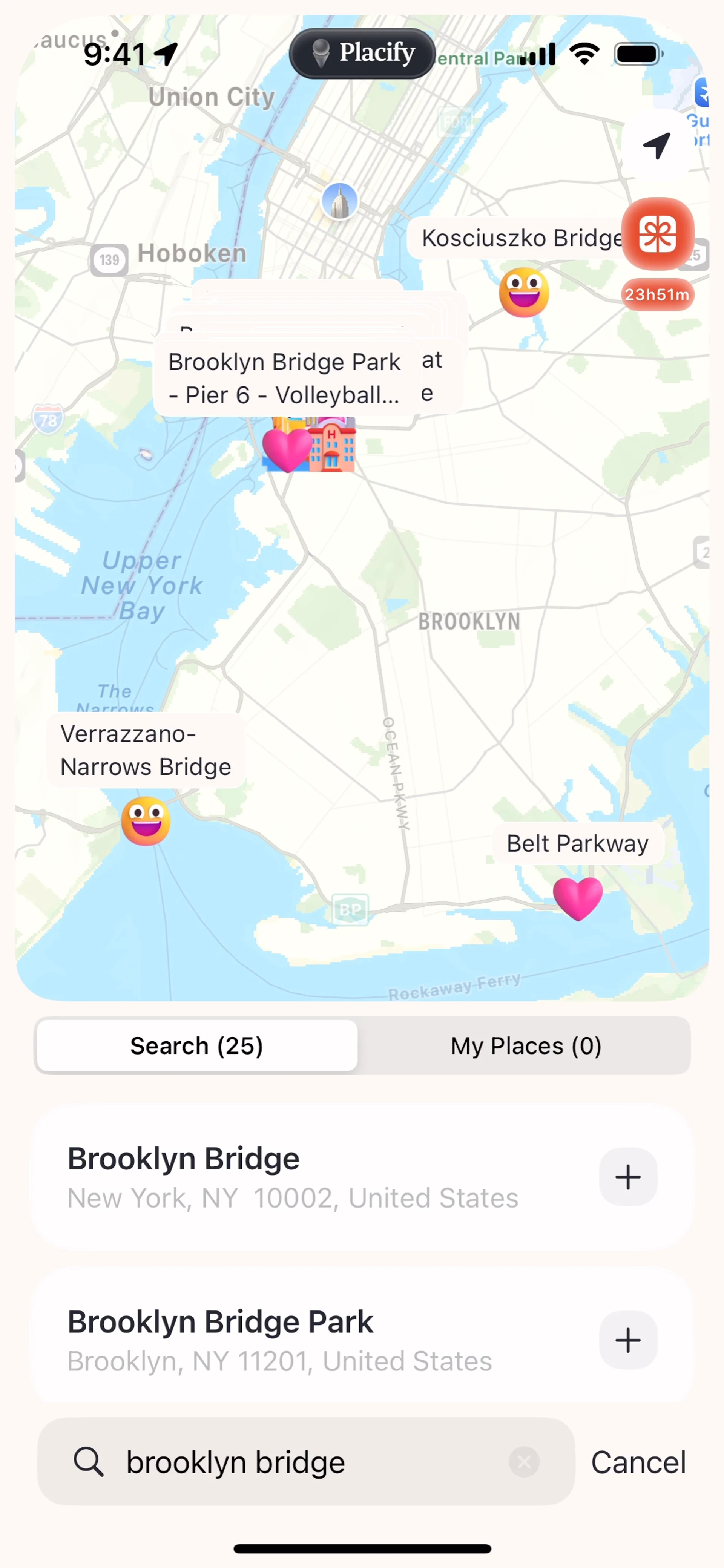Add Brooklyn Bridge to my places
The width and height of the screenshot is (724, 1568).
coord(627,1177)
